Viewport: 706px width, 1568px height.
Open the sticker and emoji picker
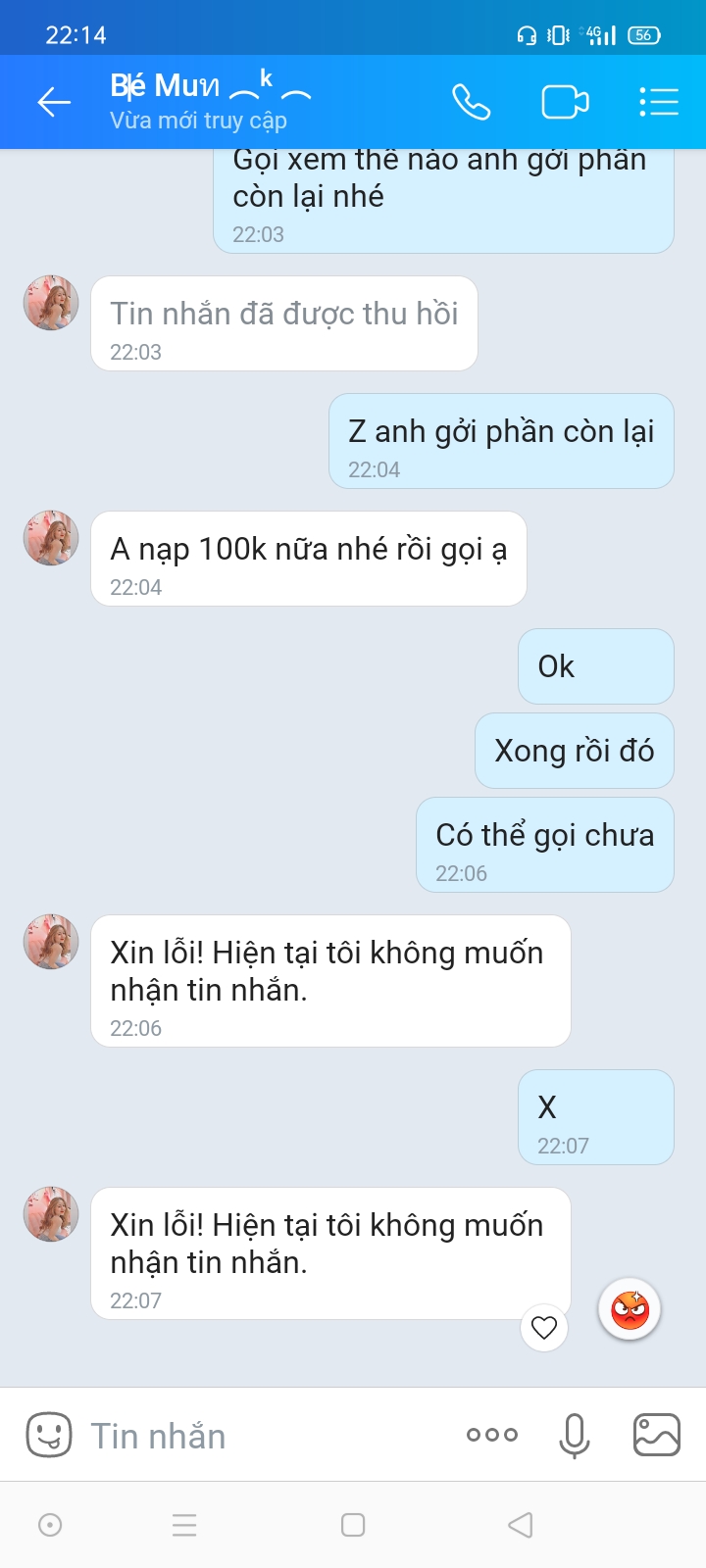point(48,1436)
